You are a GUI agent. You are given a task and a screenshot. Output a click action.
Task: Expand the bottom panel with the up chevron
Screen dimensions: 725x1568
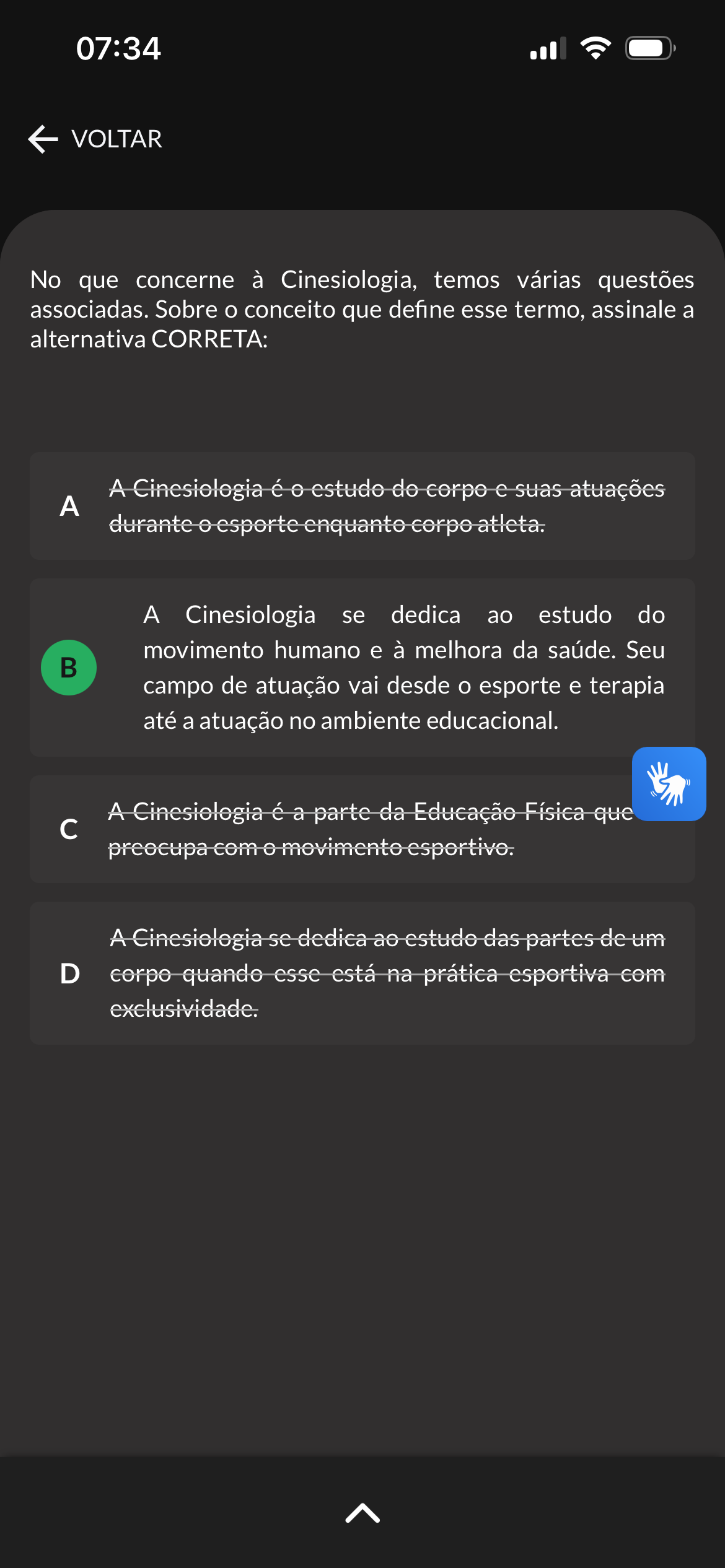coord(362,1513)
